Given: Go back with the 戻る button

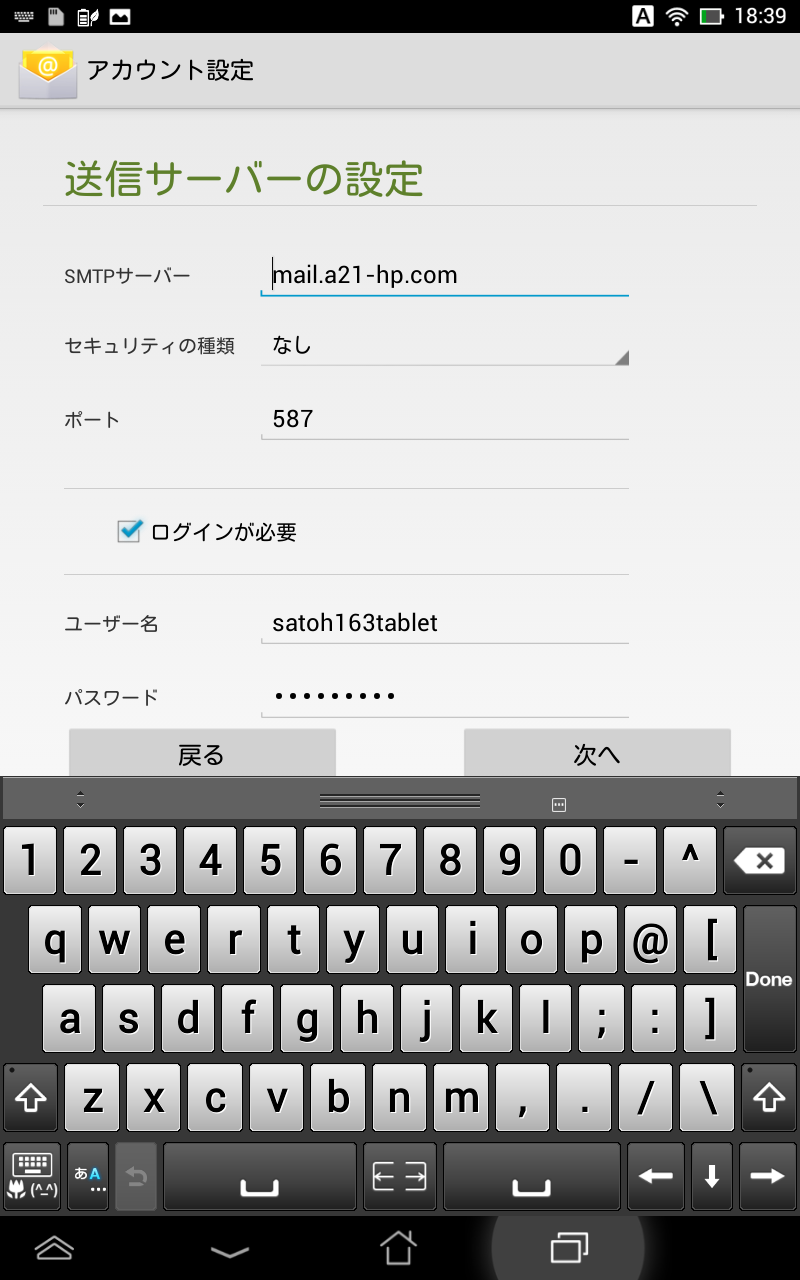Looking at the screenshot, I should [202, 754].
